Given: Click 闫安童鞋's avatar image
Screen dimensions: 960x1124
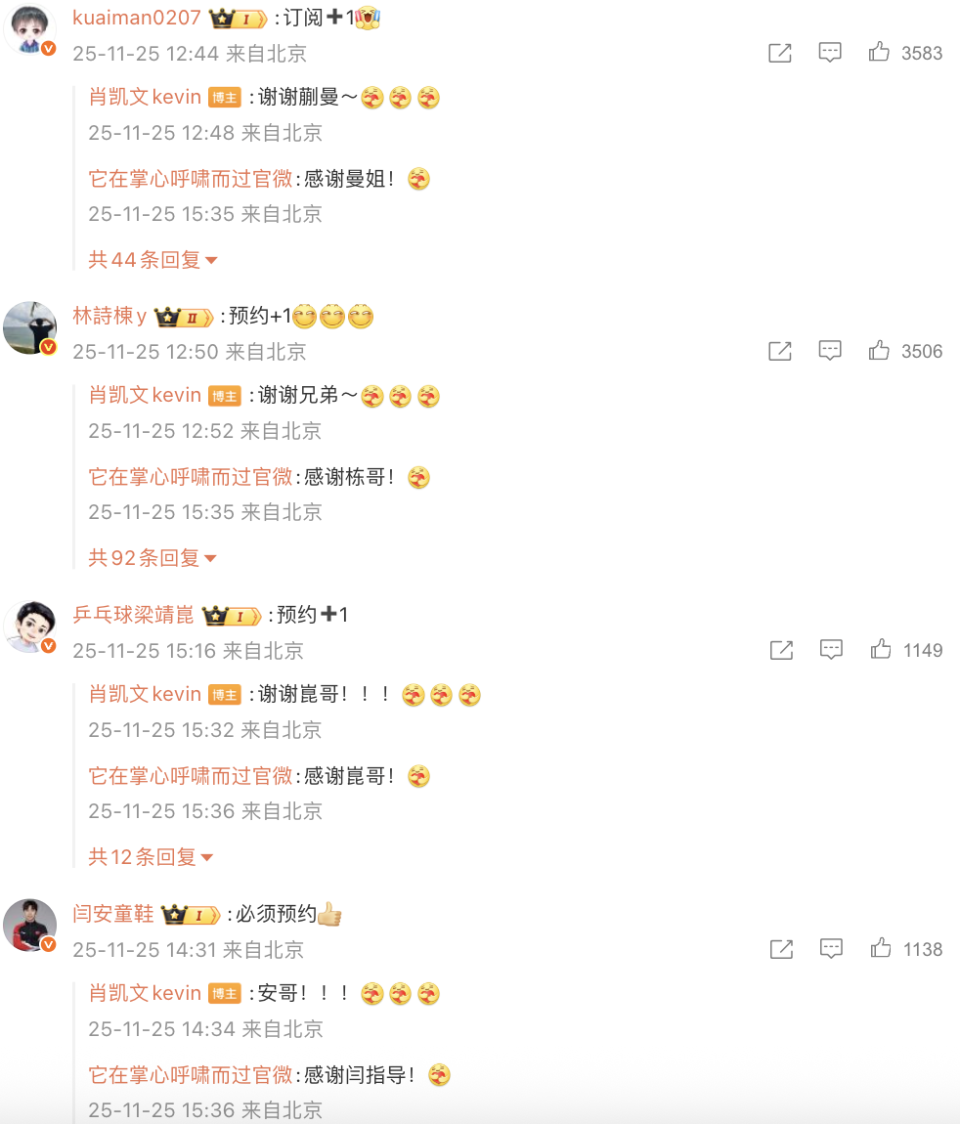Looking at the screenshot, I should click(x=30, y=925).
